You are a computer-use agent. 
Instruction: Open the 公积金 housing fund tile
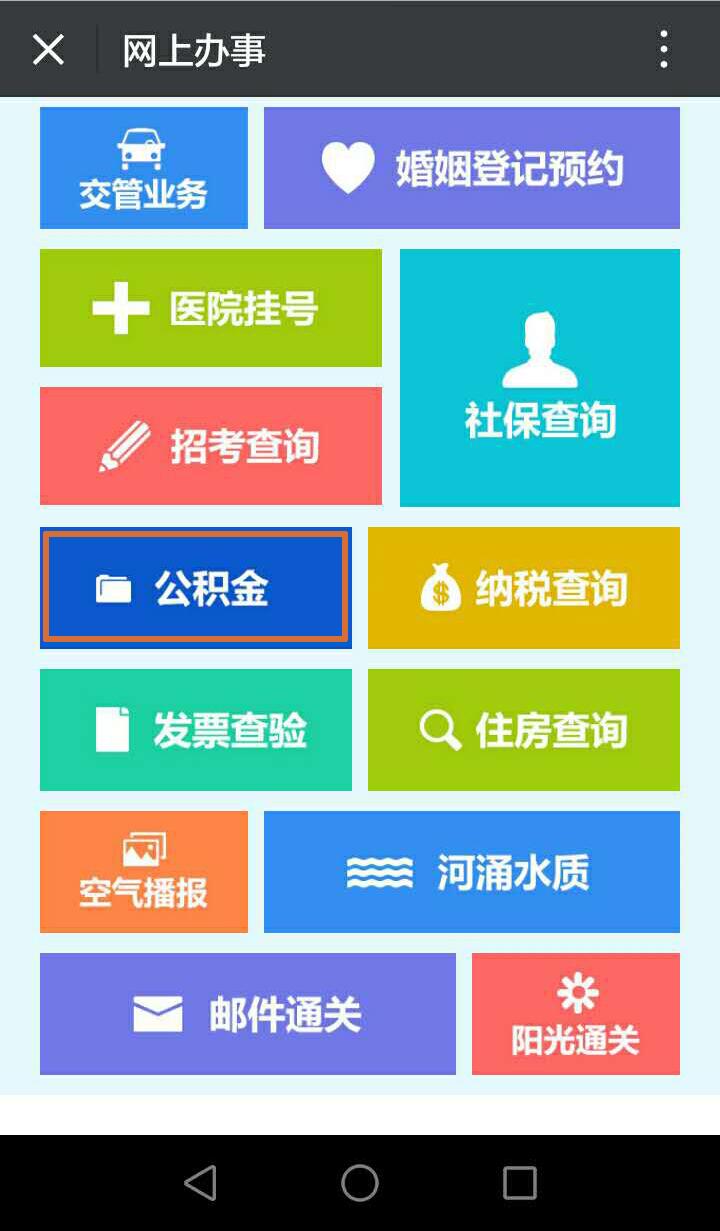[x=196, y=588]
